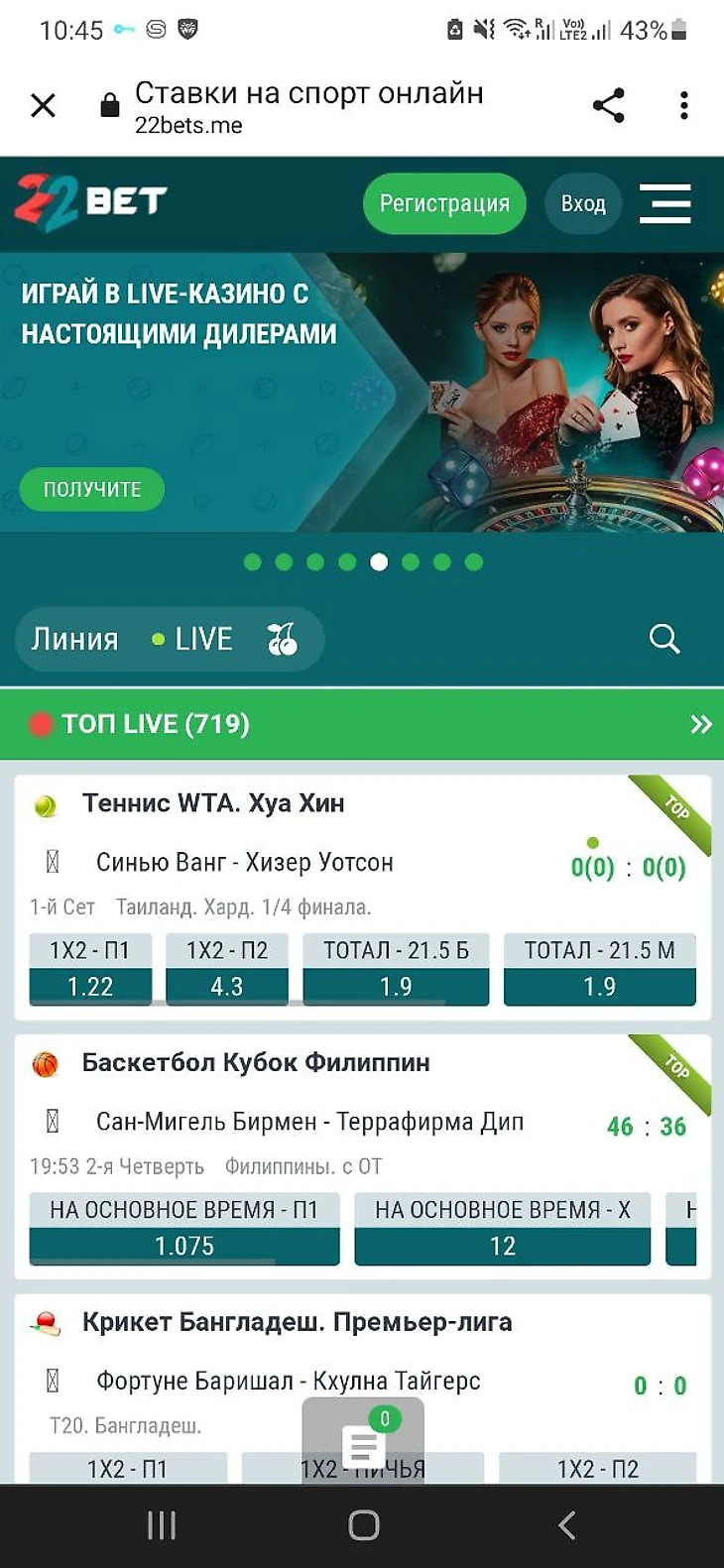Select 1X2 - П2 odds 4.3
Screen dimensions: 724x1568
coord(227,969)
